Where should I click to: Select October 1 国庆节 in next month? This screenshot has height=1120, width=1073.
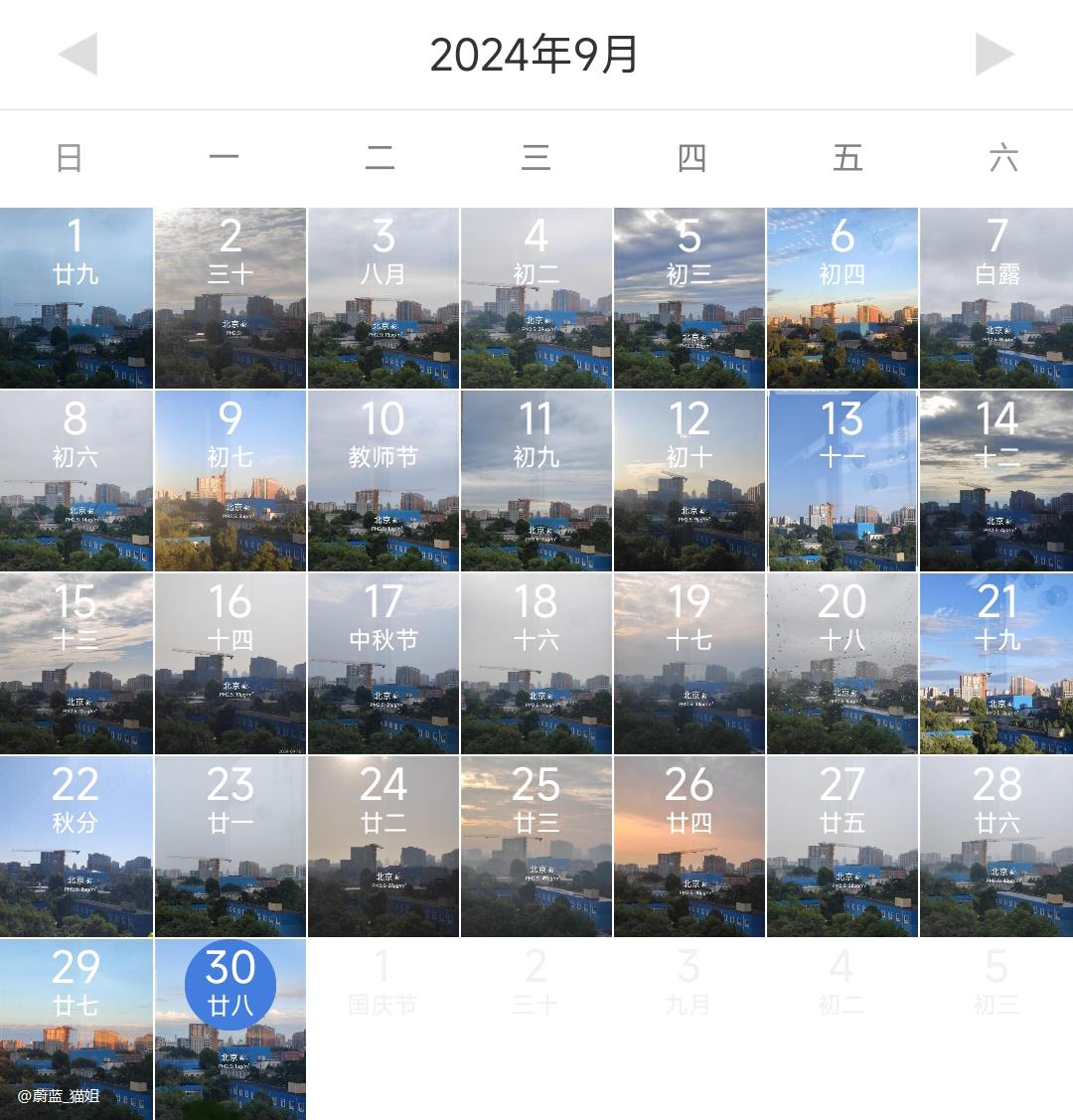tap(383, 984)
